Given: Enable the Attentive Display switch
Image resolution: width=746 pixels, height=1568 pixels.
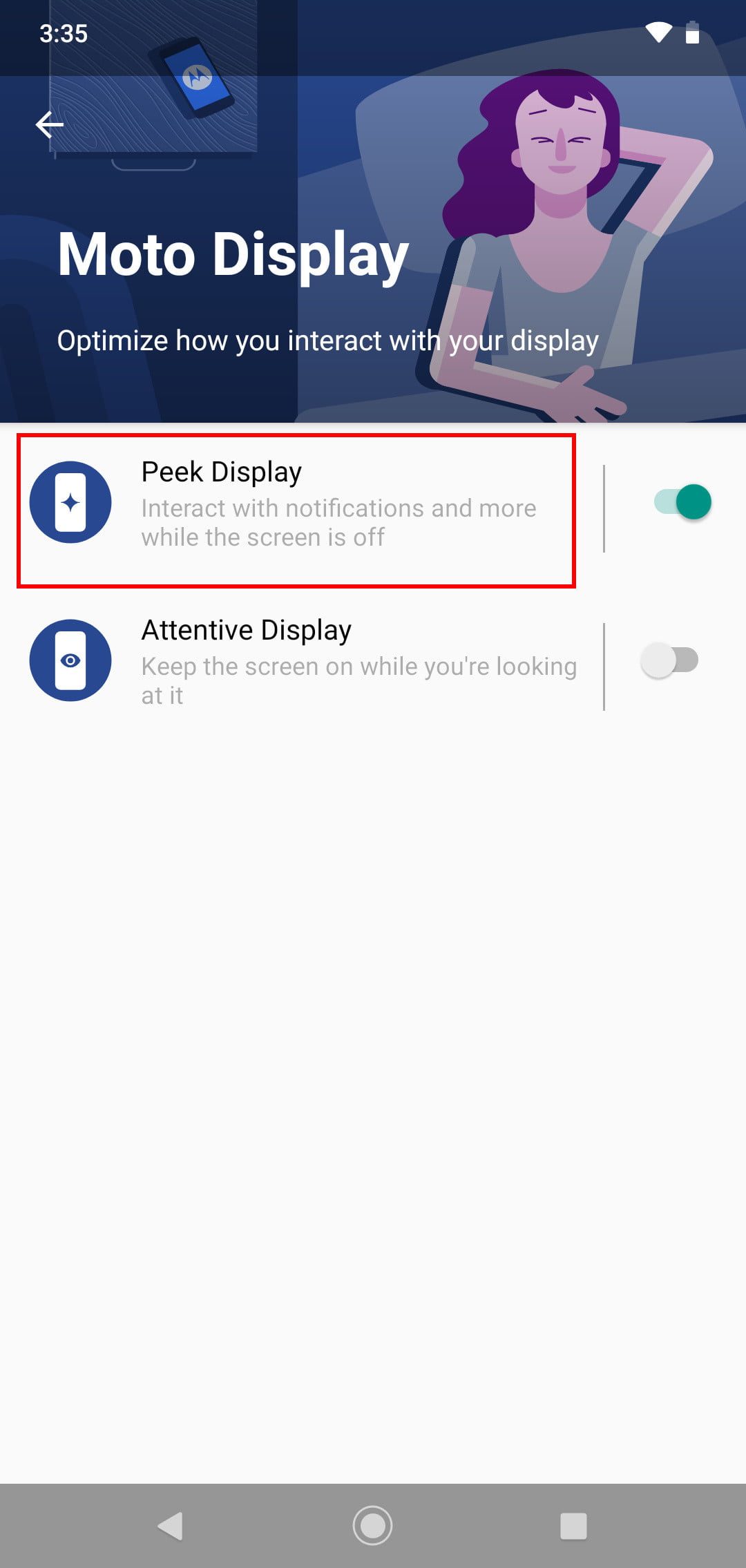Looking at the screenshot, I should click(x=669, y=660).
